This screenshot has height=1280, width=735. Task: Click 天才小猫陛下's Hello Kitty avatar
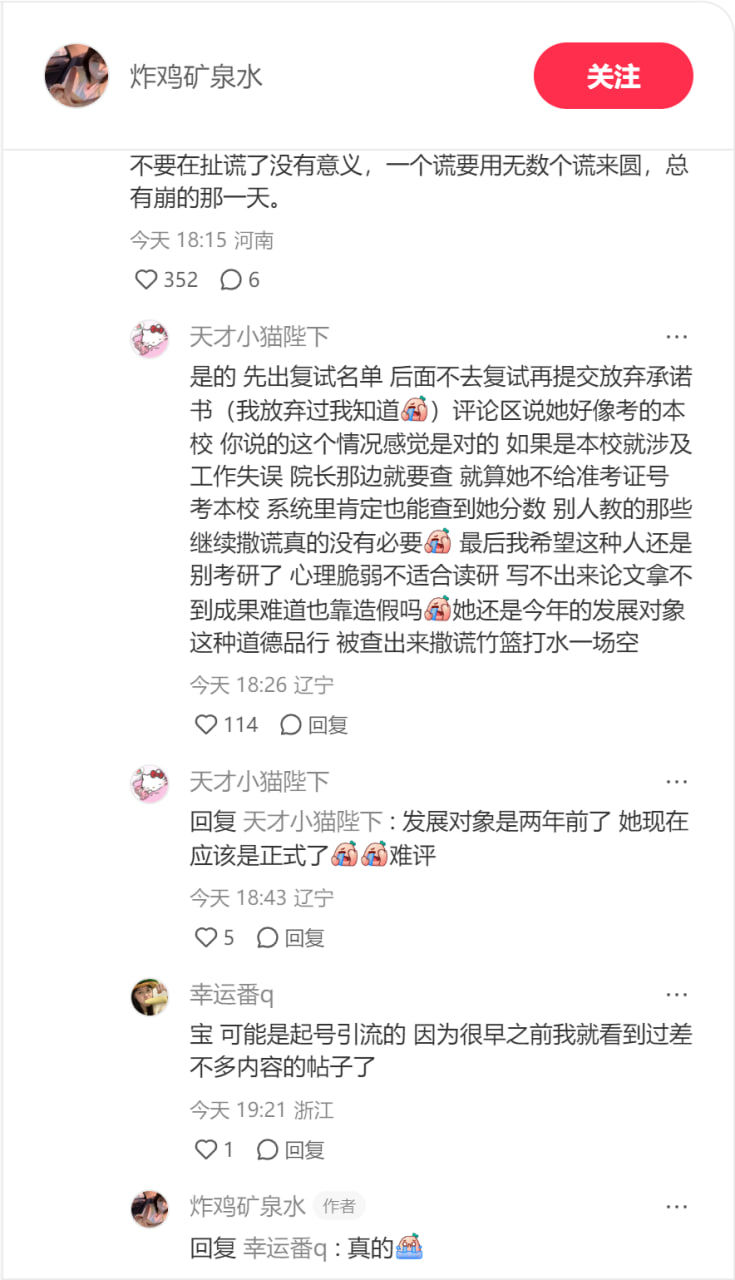click(x=152, y=338)
